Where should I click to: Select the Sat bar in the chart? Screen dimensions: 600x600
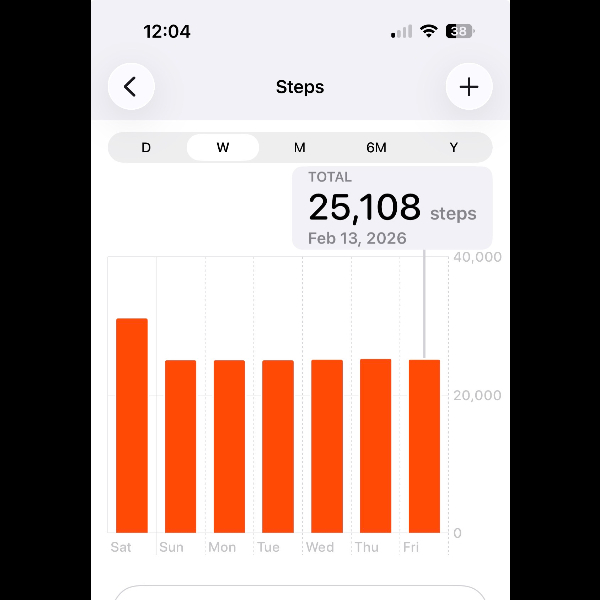point(132,425)
